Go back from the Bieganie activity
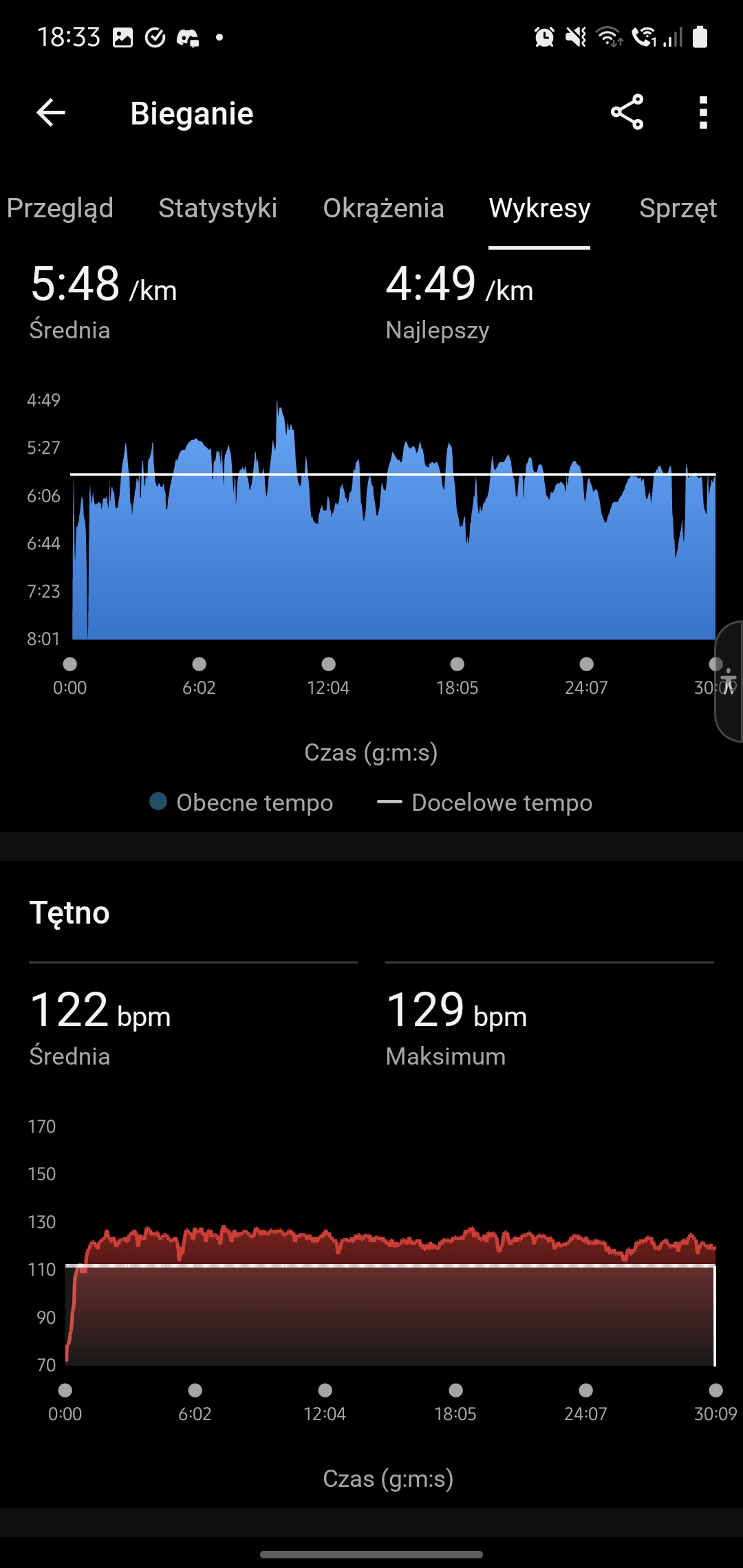This screenshot has width=743, height=1568. [x=51, y=113]
